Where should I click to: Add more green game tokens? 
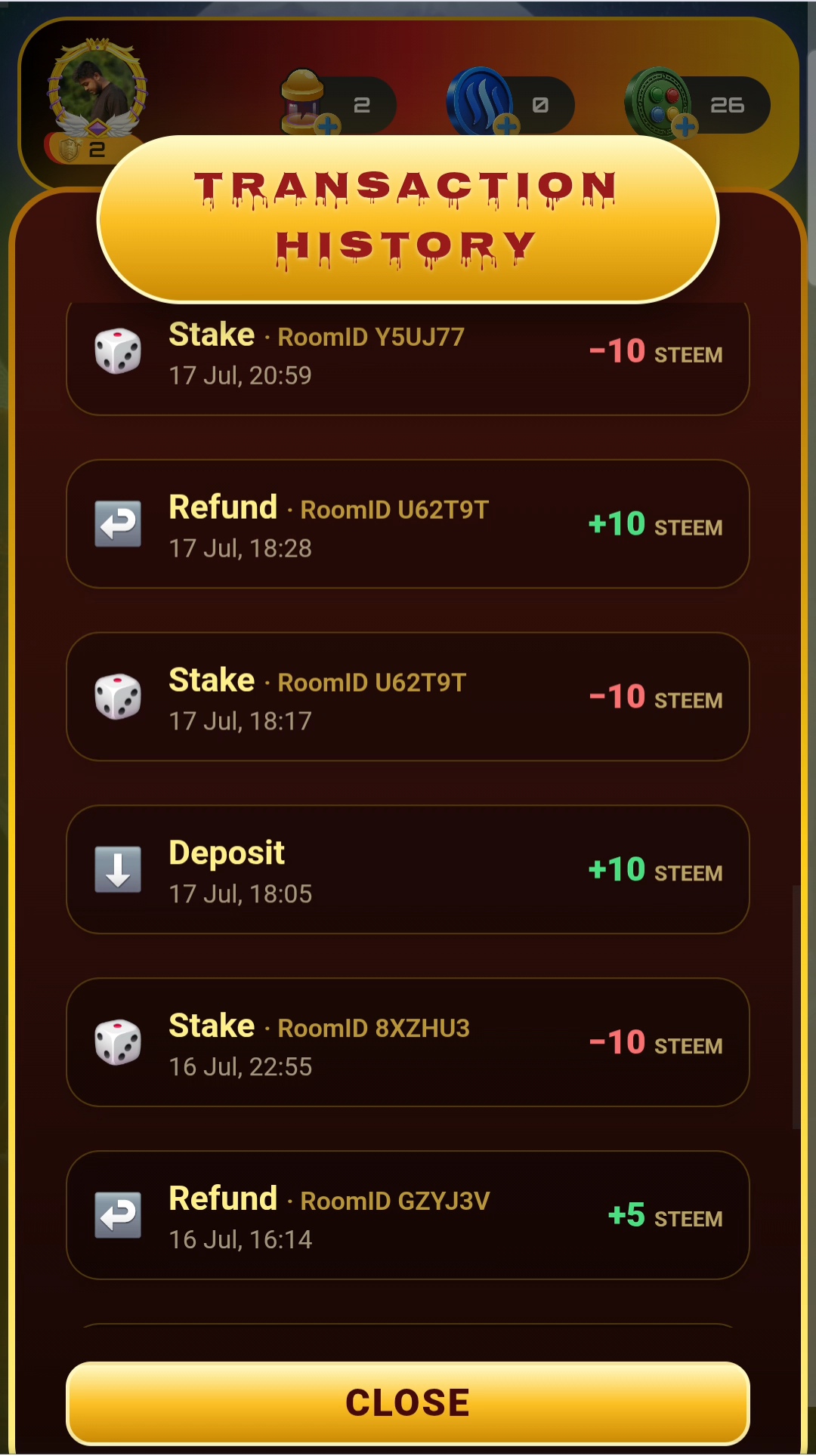pyautogui.click(x=685, y=126)
